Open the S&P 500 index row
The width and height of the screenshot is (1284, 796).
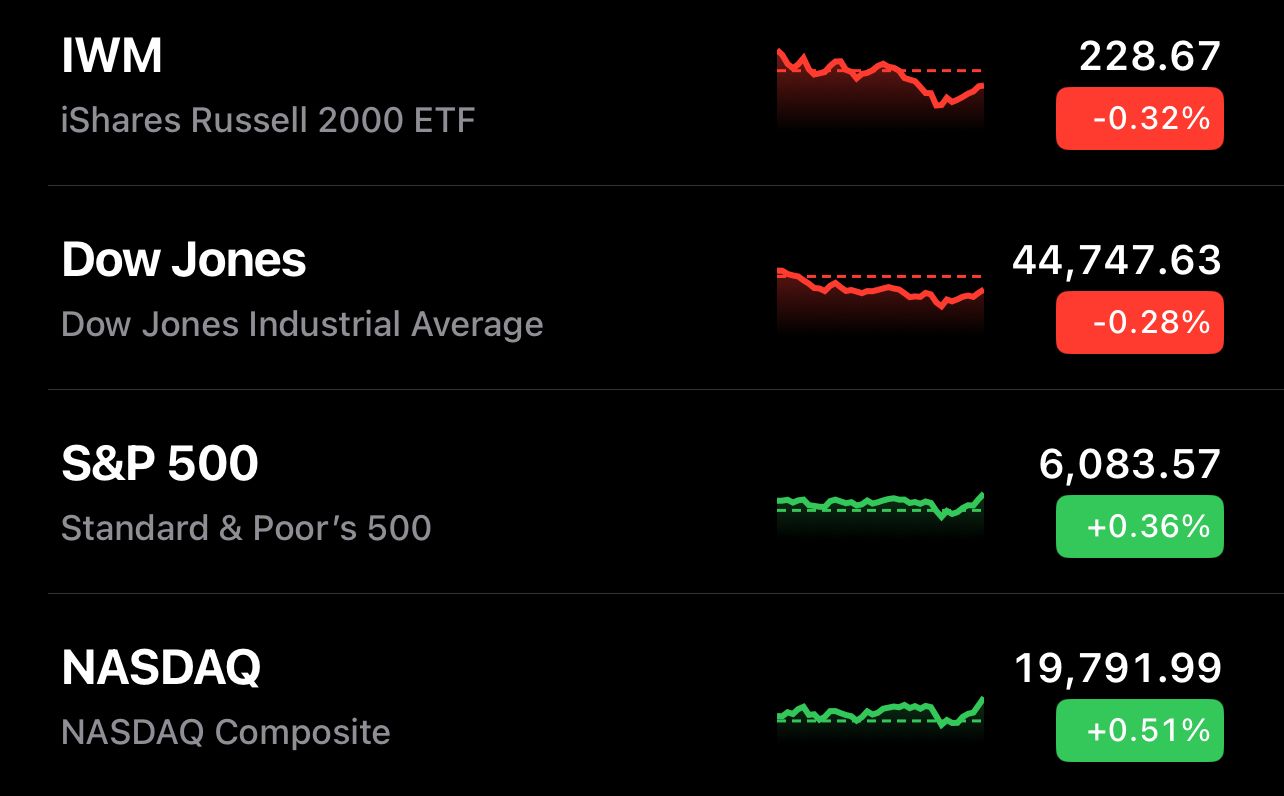coord(300,494)
